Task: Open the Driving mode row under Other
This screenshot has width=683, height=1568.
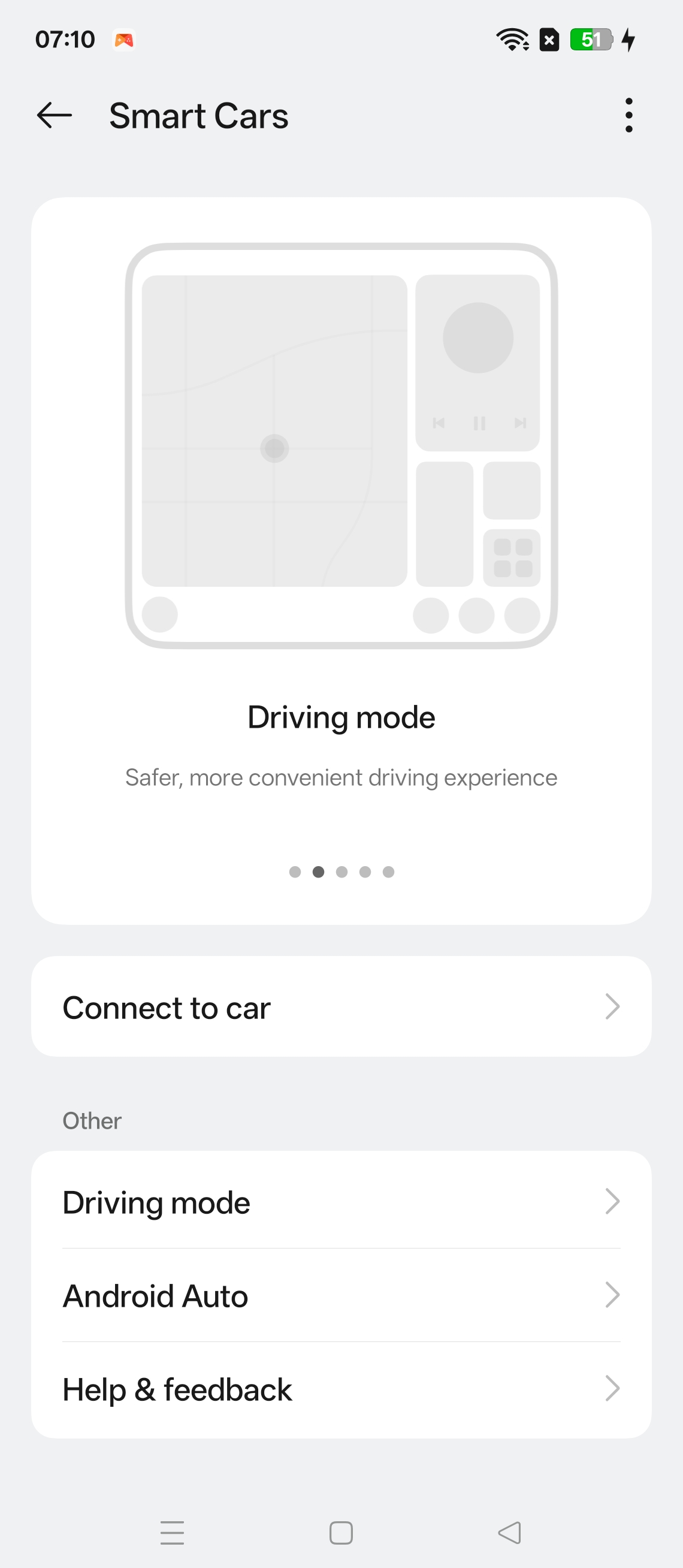Action: [x=341, y=1202]
